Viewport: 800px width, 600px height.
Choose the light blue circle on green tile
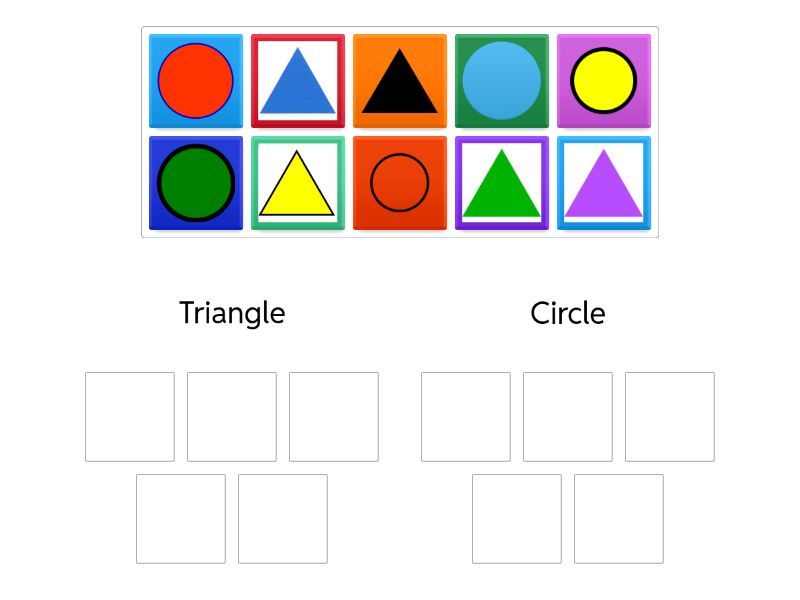(502, 81)
